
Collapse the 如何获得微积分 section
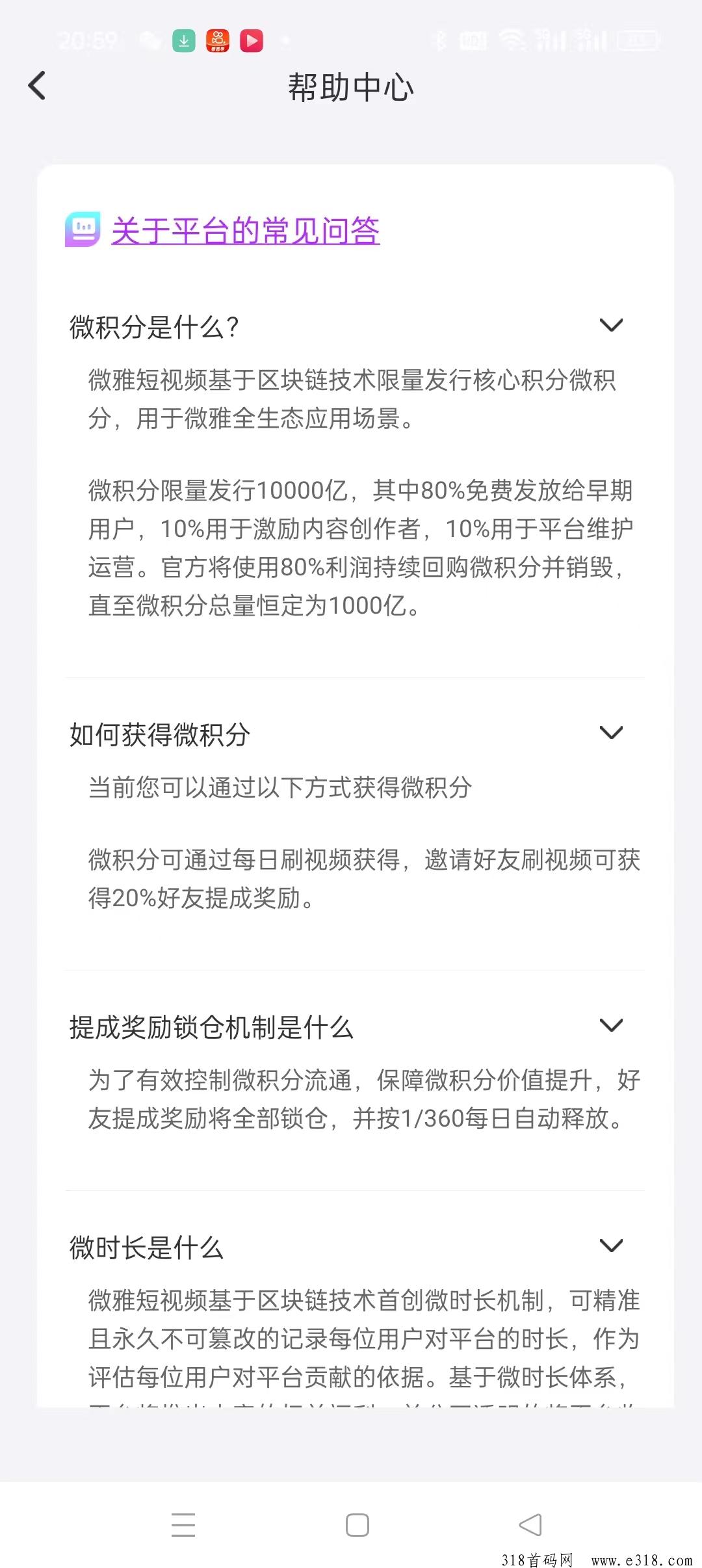point(611,733)
